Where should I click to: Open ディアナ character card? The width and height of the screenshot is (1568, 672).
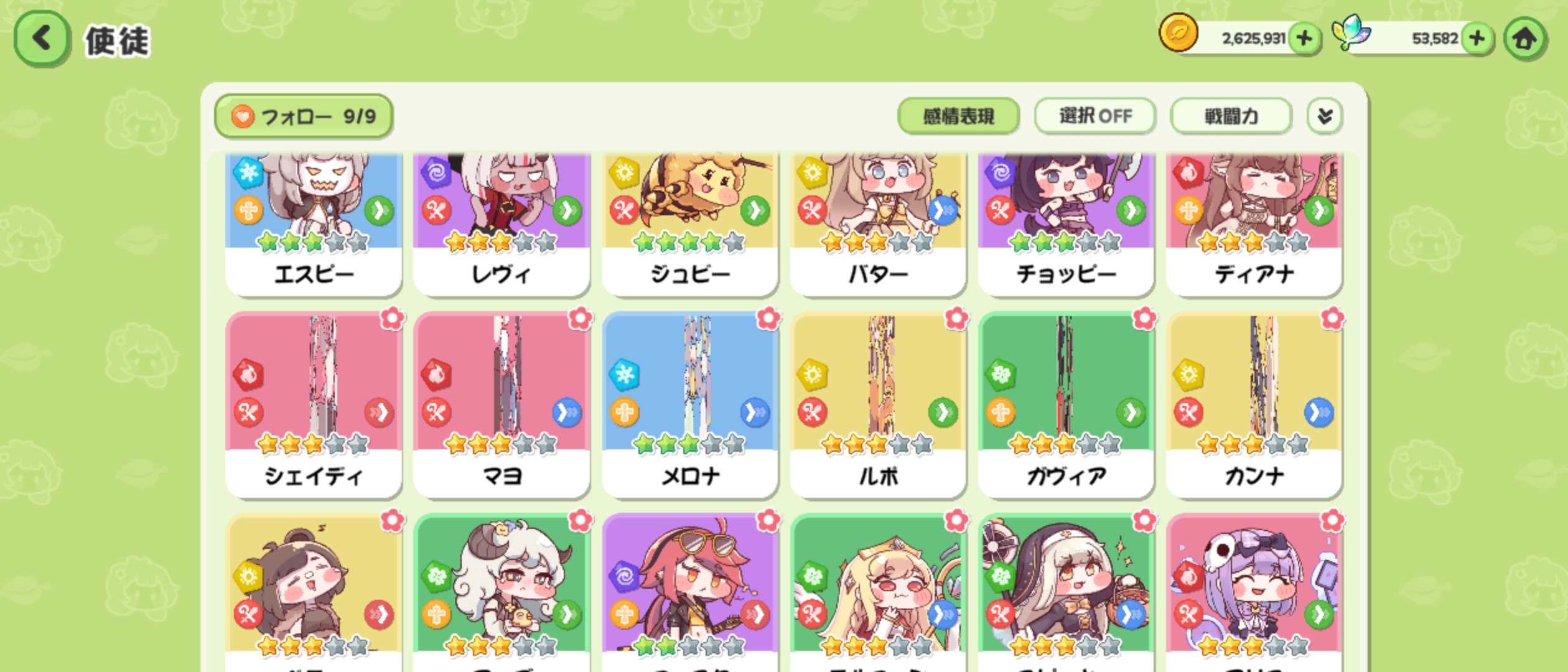(x=1254, y=224)
